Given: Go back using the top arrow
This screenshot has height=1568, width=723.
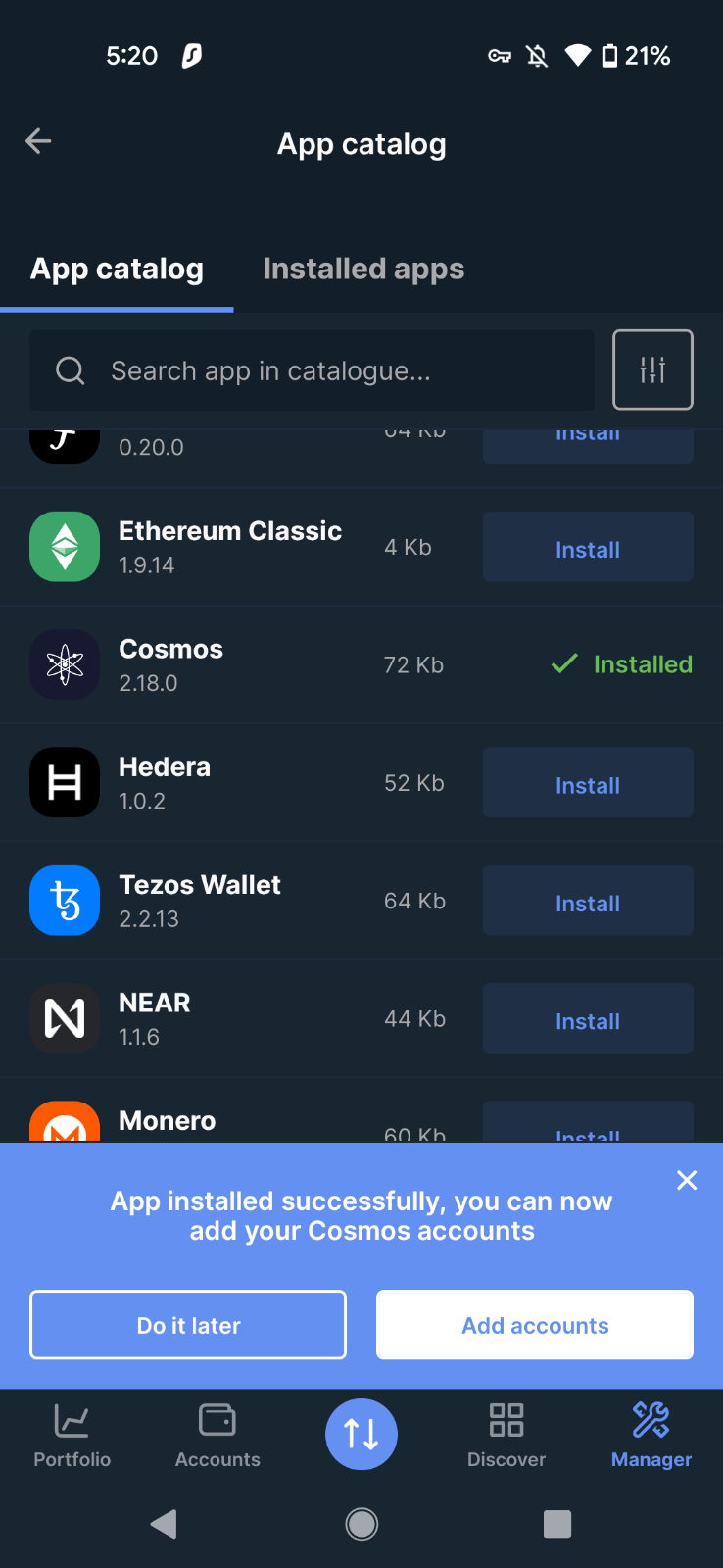Looking at the screenshot, I should [38, 142].
